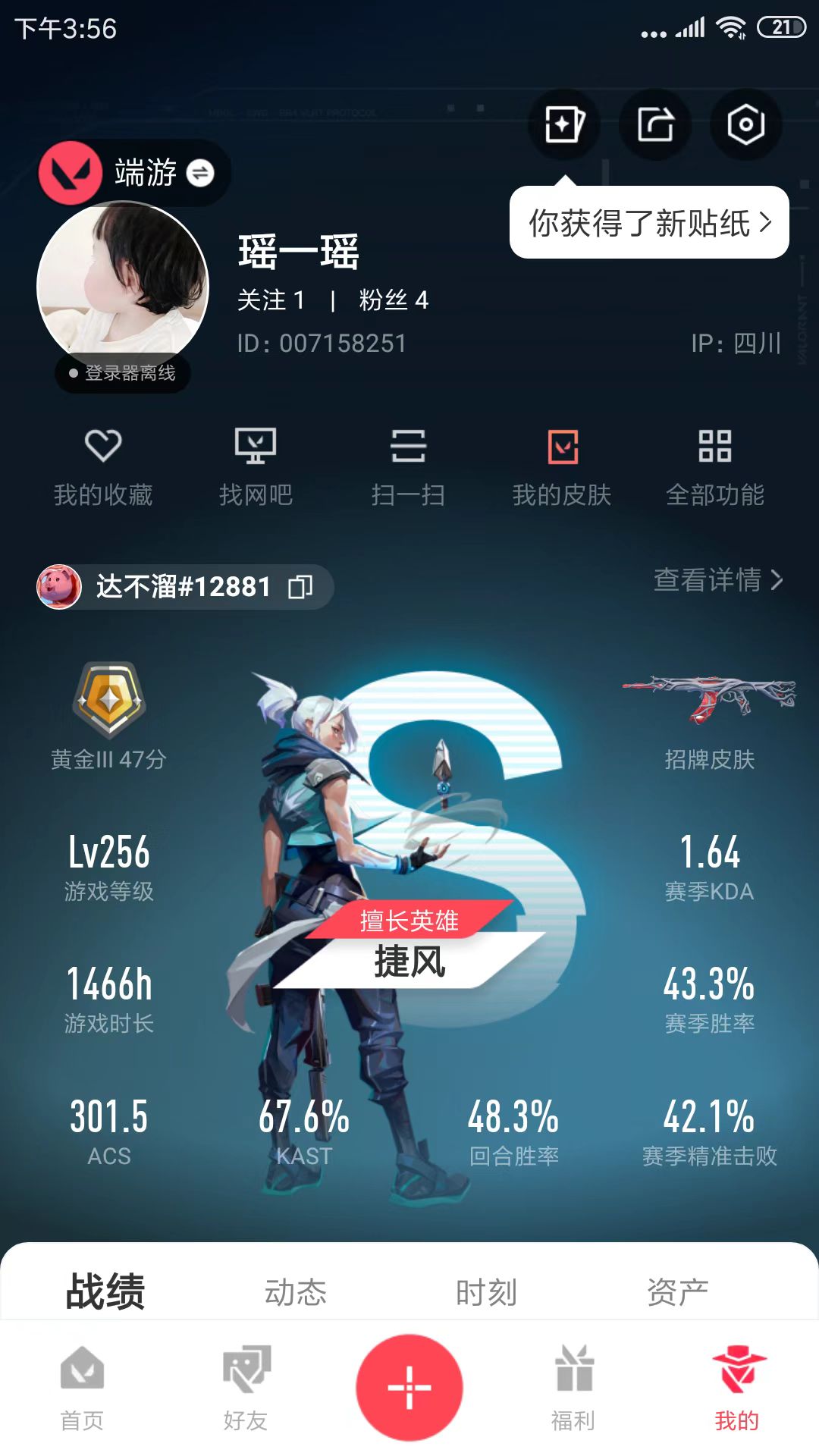Open 我的皮肤 skins

click(562, 466)
